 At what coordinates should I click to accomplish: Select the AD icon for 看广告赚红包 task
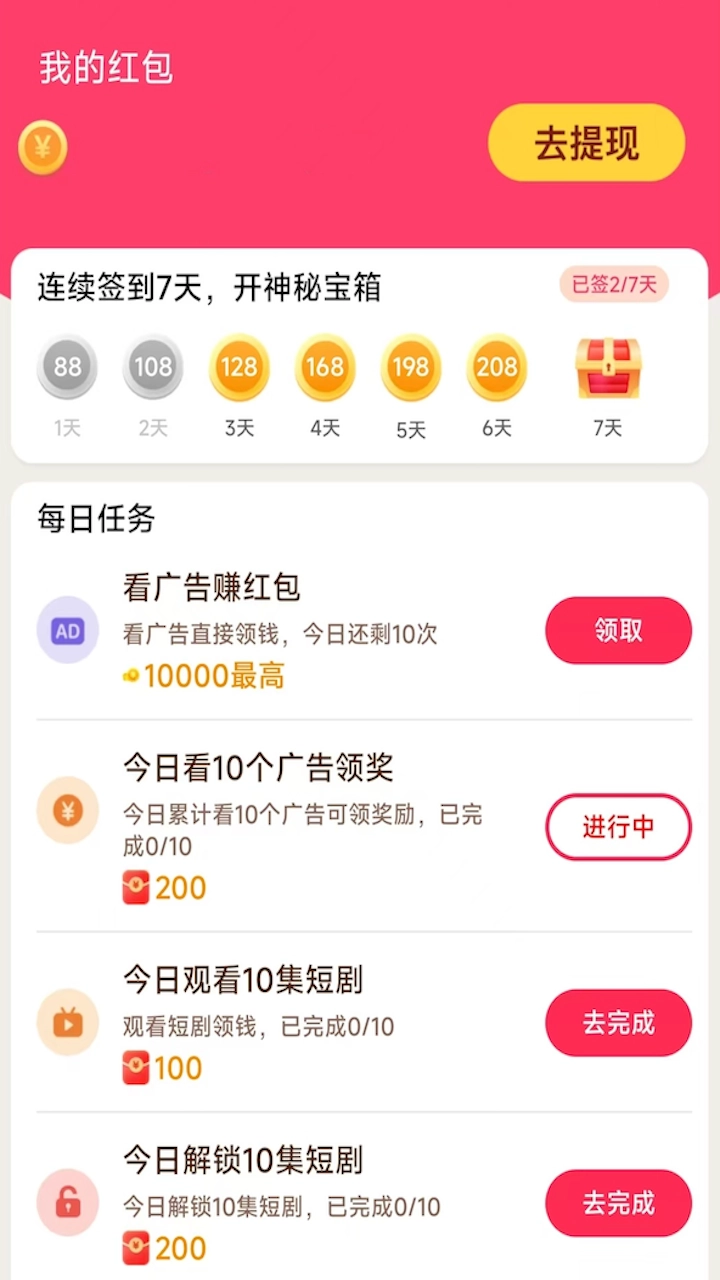click(x=67, y=630)
